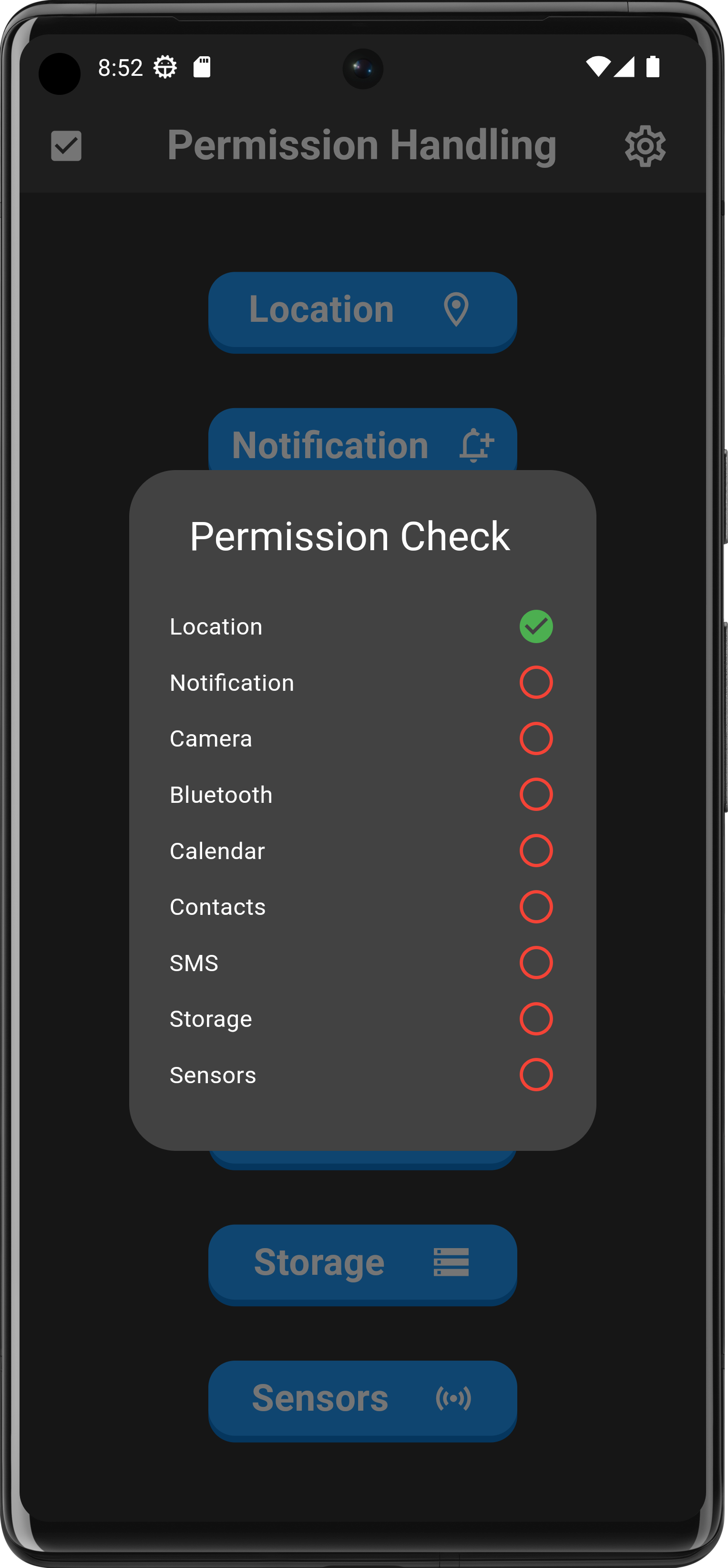Select the Calendar permission indicator
This screenshot has width=728, height=1568.
[x=536, y=851]
